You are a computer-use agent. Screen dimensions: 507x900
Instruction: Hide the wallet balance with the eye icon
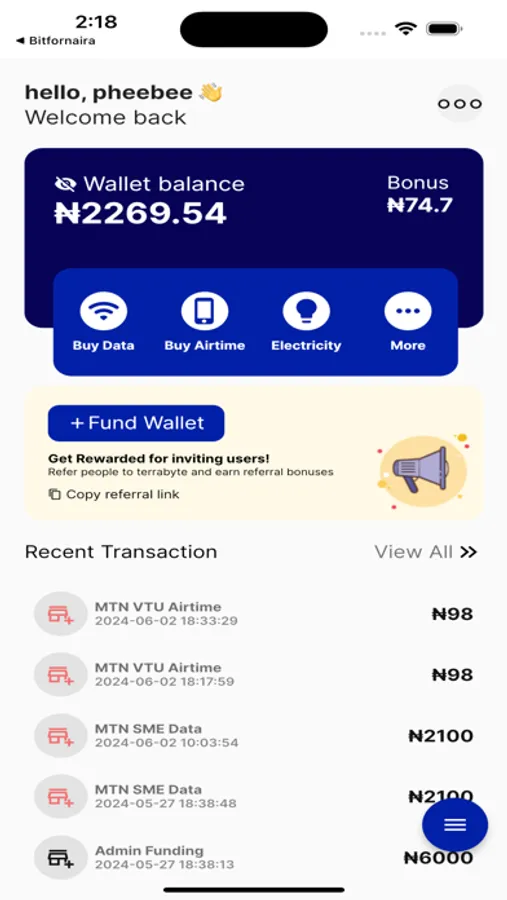coord(65,184)
